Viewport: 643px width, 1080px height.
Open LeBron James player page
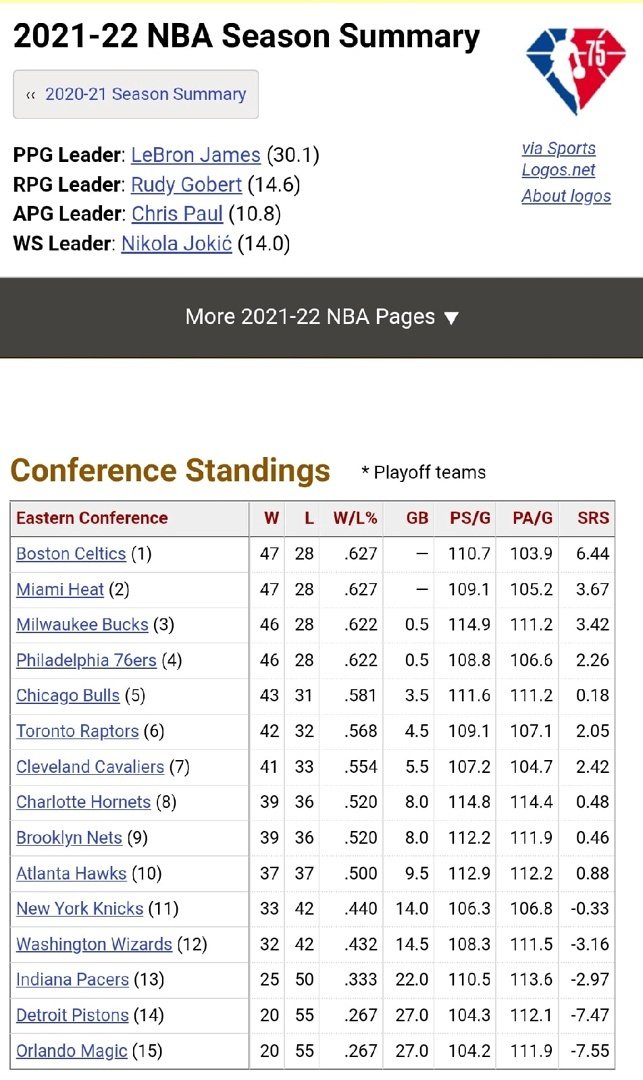pyautogui.click(x=195, y=155)
